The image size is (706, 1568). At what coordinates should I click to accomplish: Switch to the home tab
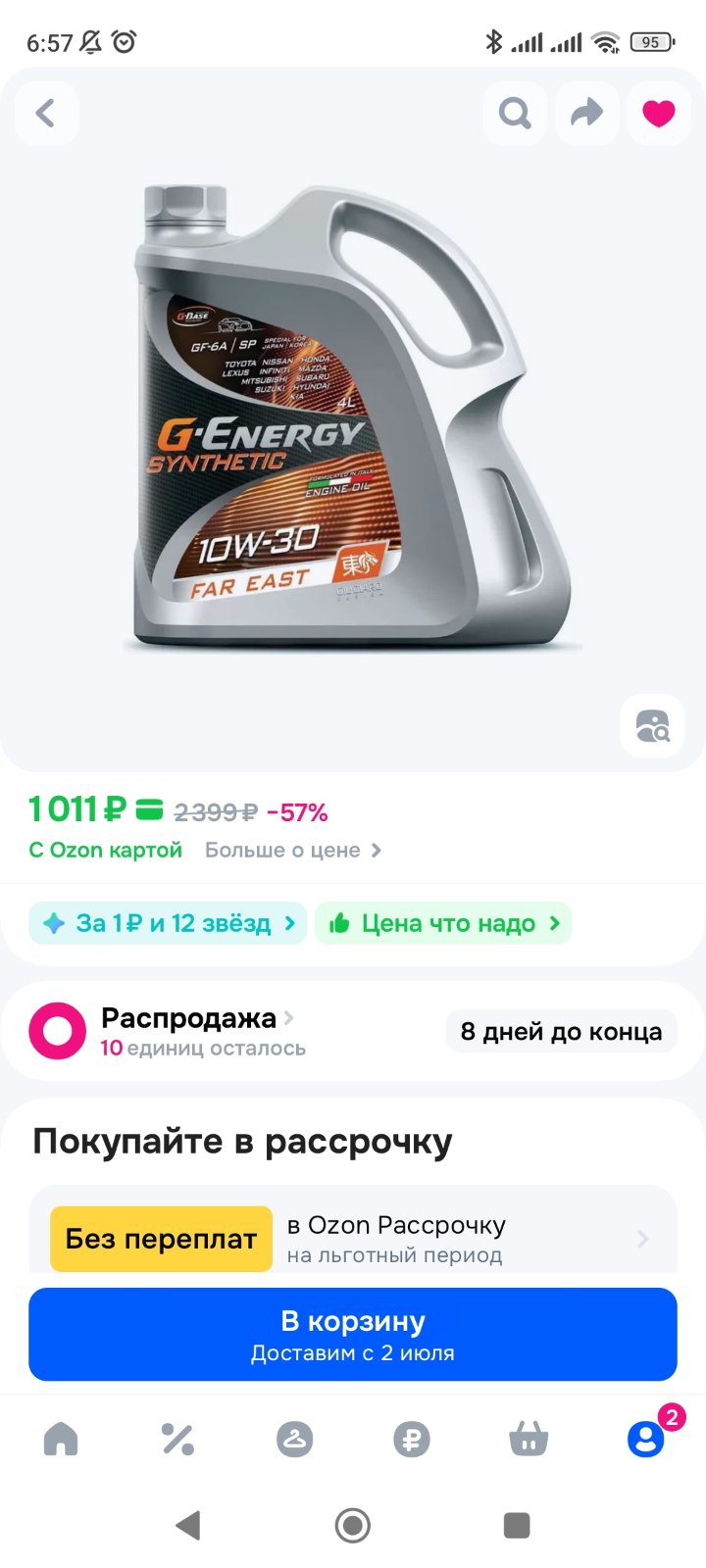click(61, 1439)
